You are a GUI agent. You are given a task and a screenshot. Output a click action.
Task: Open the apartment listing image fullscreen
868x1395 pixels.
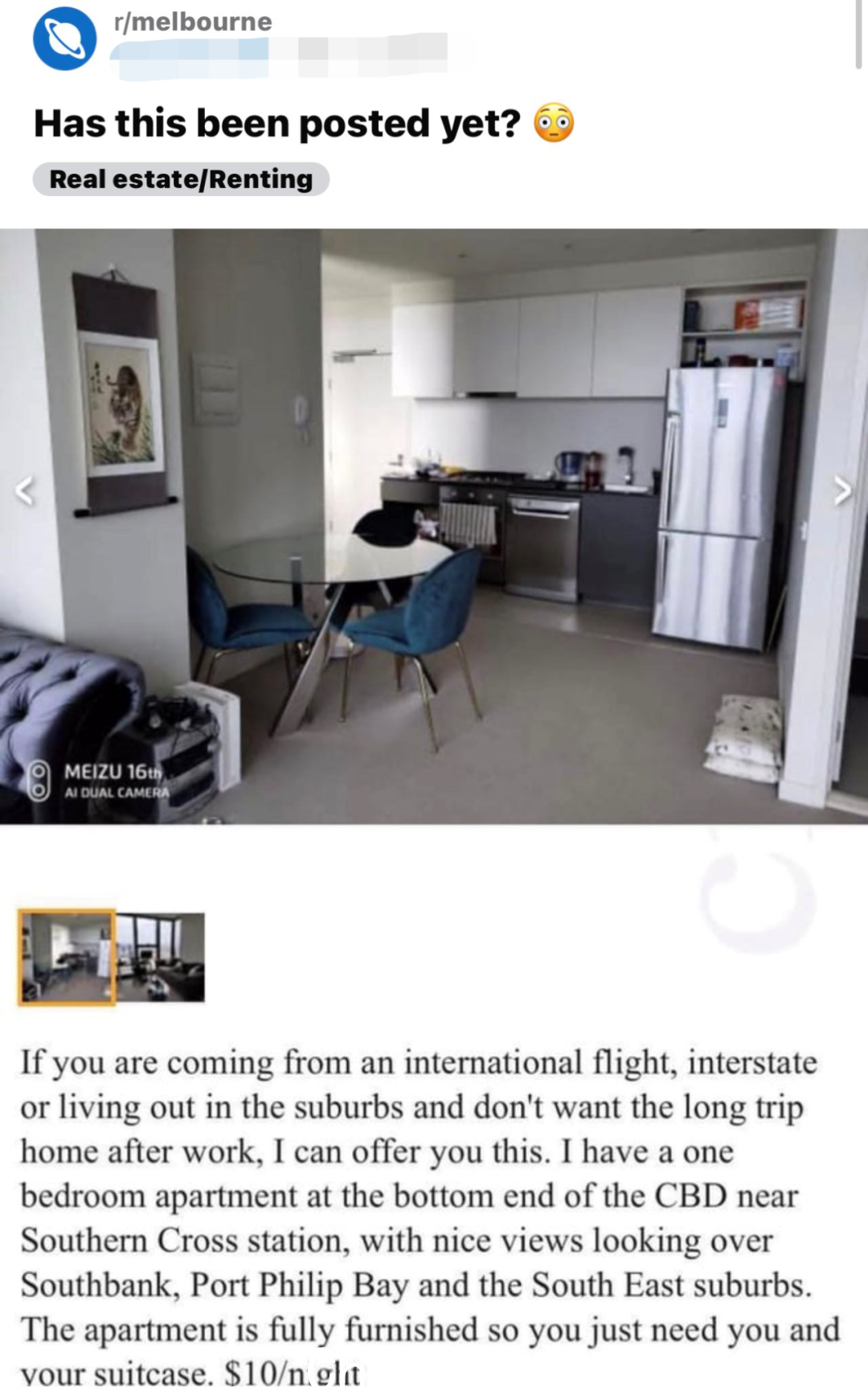tap(434, 527)
